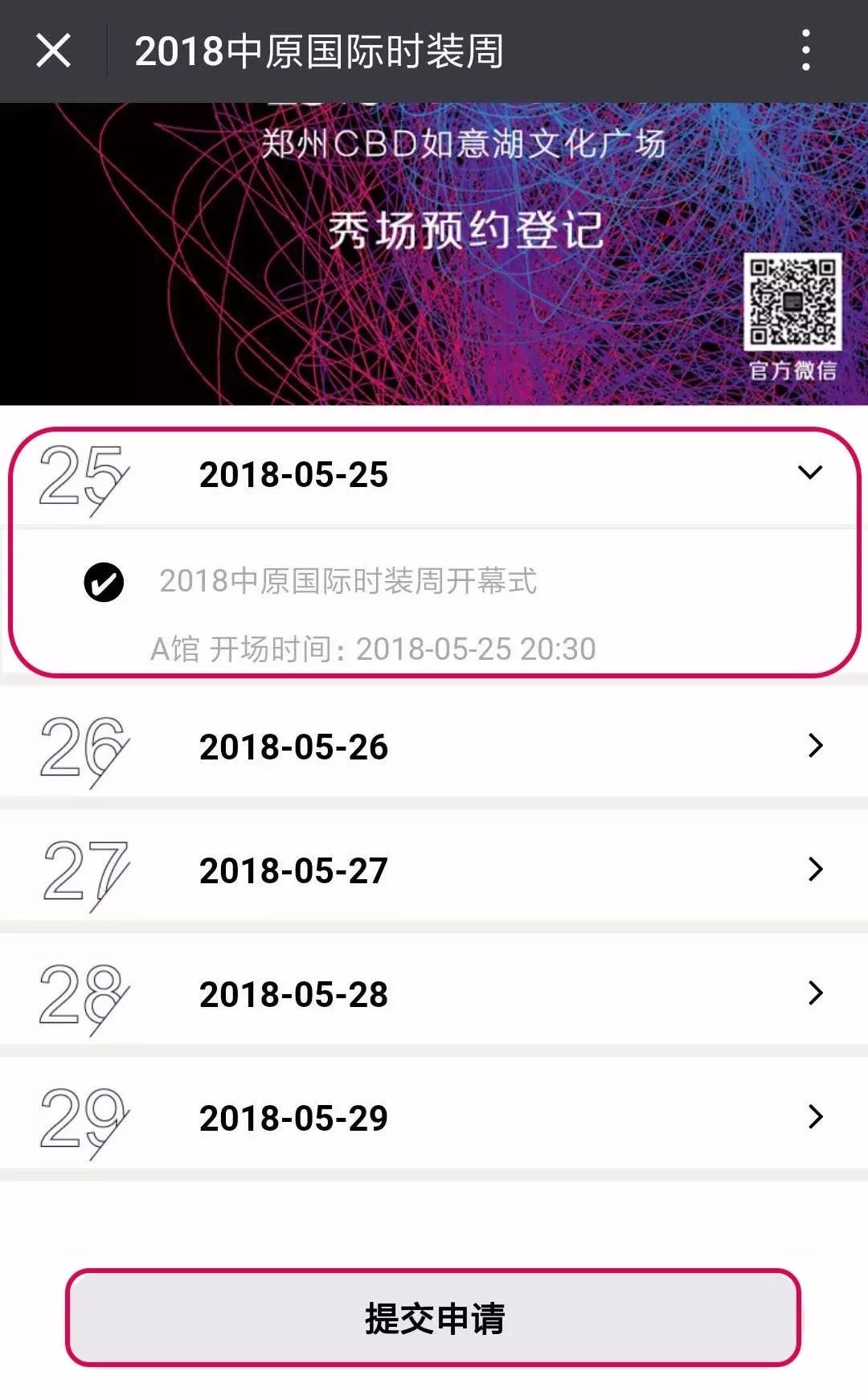Close the 2018中原国际时装周 page

pyautogui.click(x=53, y=51)
